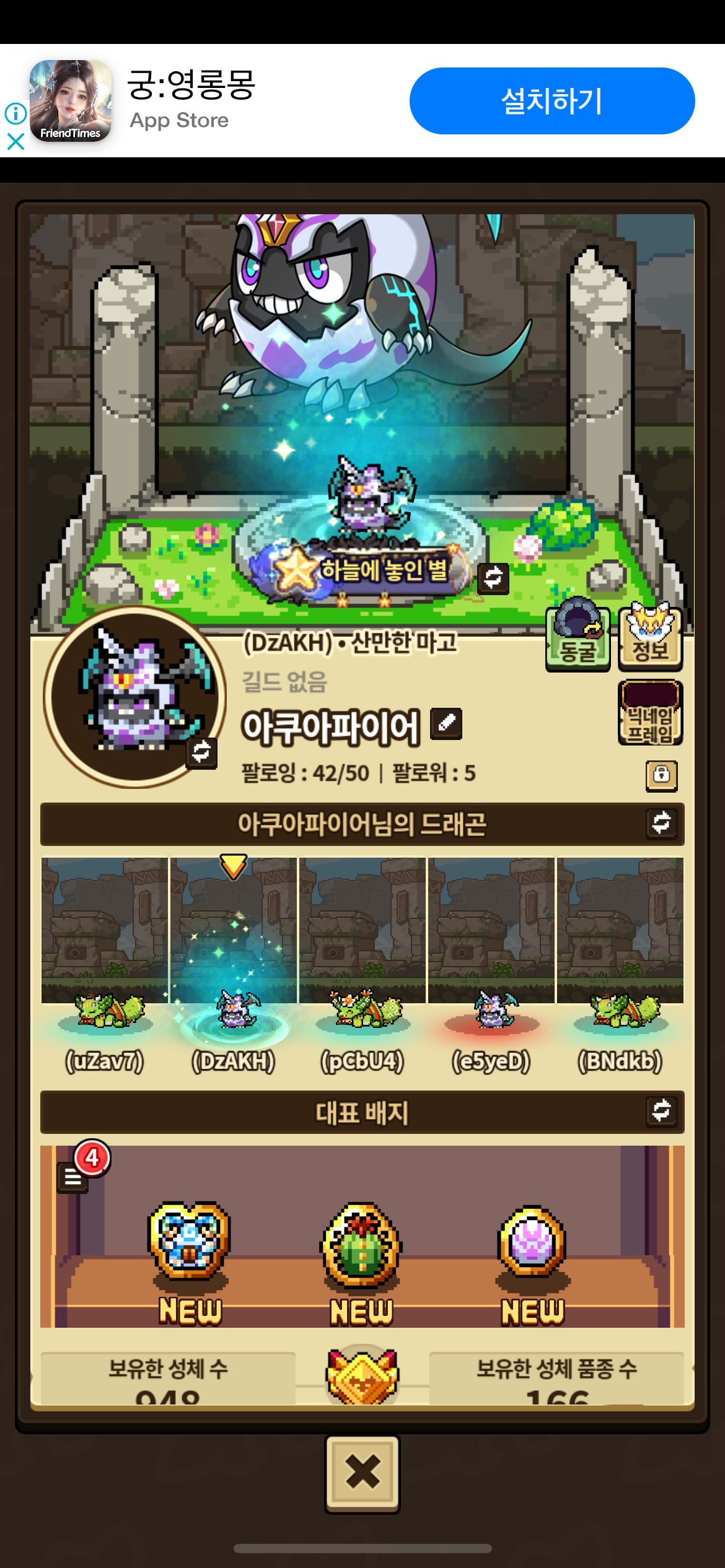Image resolution: width=725 pixels, height=1568 pixels.
Task: Tap the 설치하기 install button in ad
Action: point(551,101)
